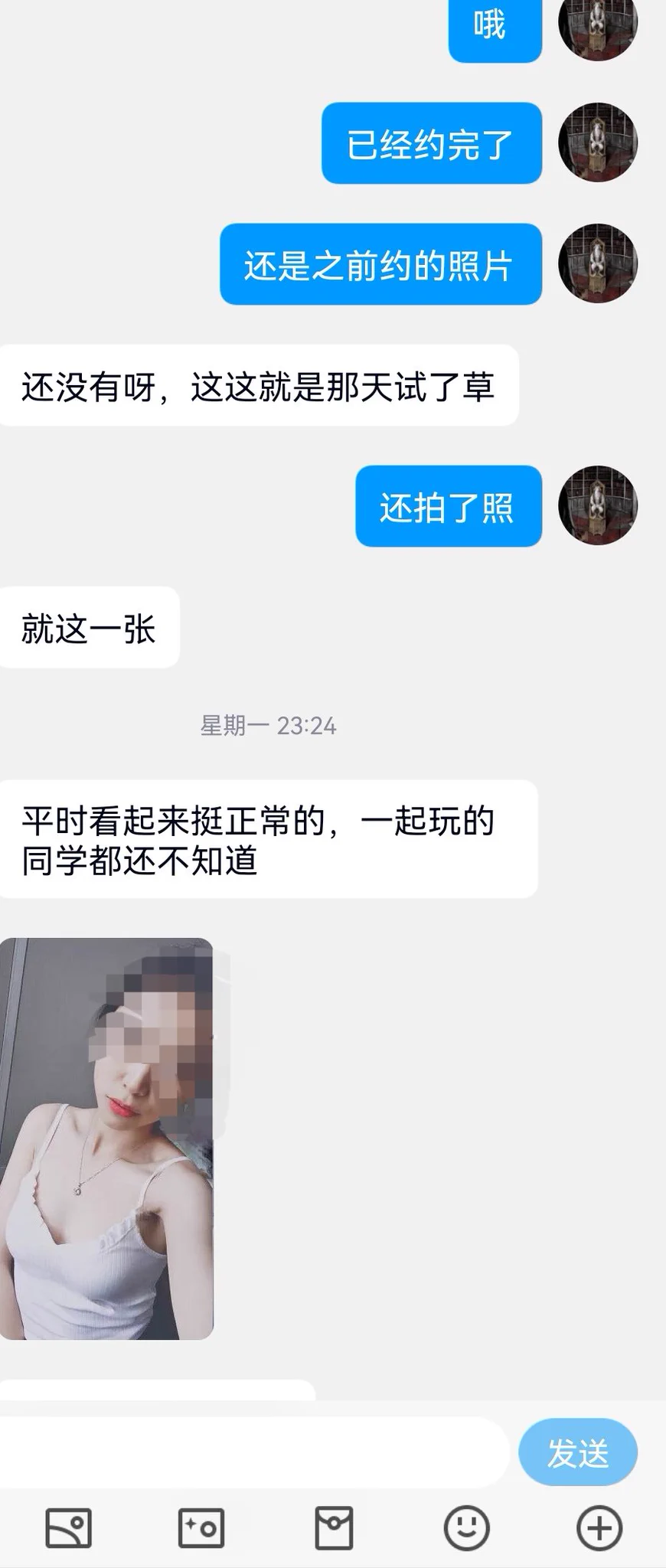Open the emoji smiley picker
The image size is (666, 1568).
(x=466, y=1528)
